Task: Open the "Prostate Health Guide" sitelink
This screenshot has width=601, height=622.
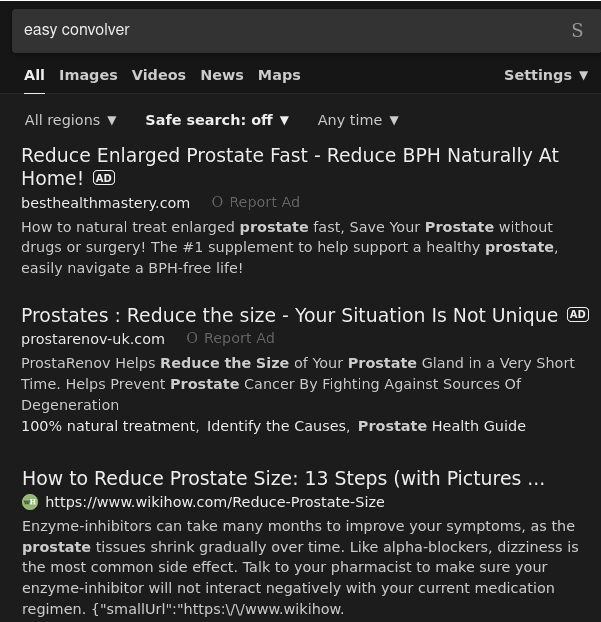Action: tap(441, 426)
